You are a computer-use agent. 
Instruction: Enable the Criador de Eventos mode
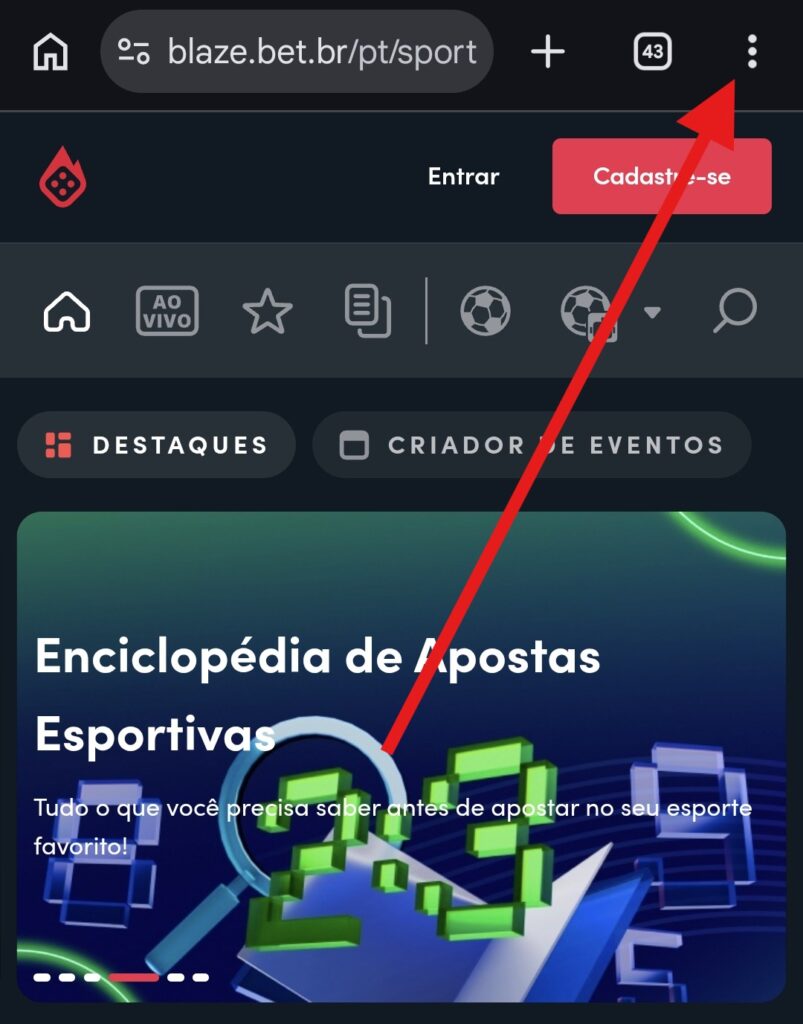click(531, 444)
